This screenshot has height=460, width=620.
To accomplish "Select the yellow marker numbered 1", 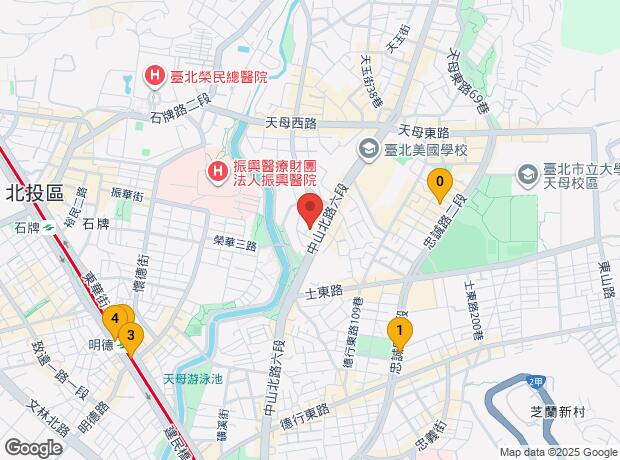I will tap(399, 330).
